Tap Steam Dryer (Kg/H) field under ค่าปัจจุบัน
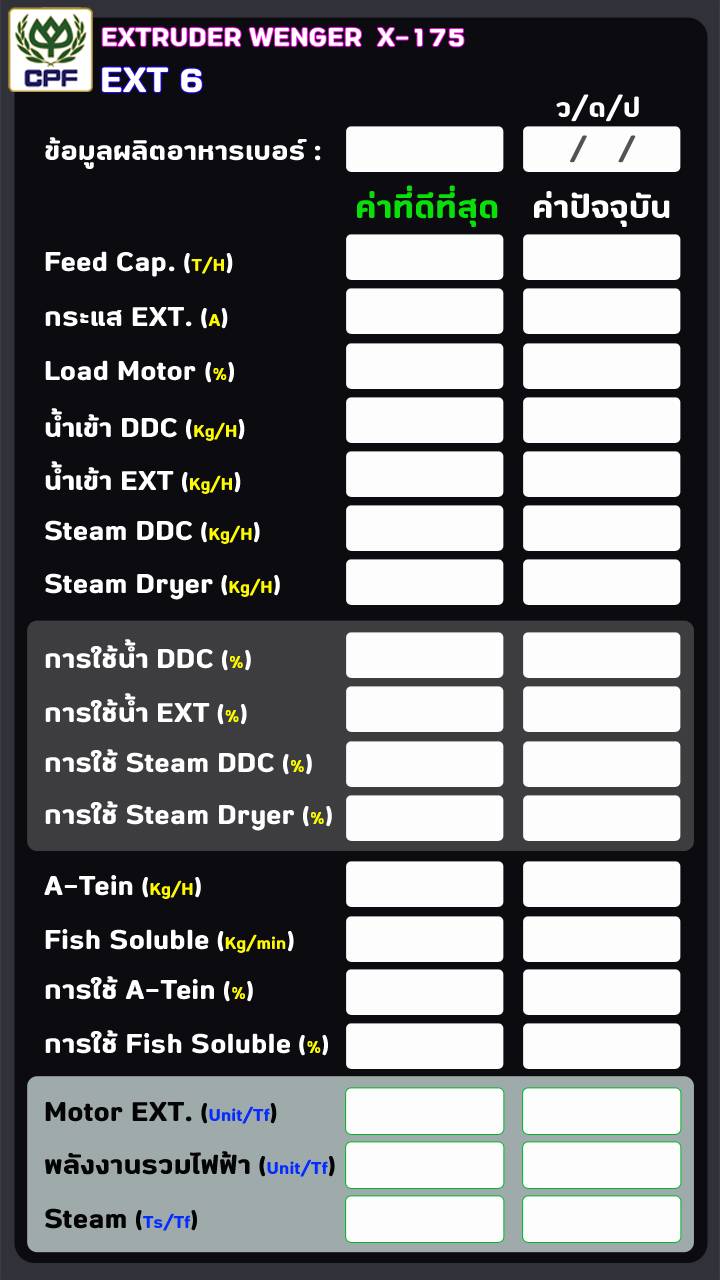Viewport: 720px width, 1280px height. click(601, 582)
